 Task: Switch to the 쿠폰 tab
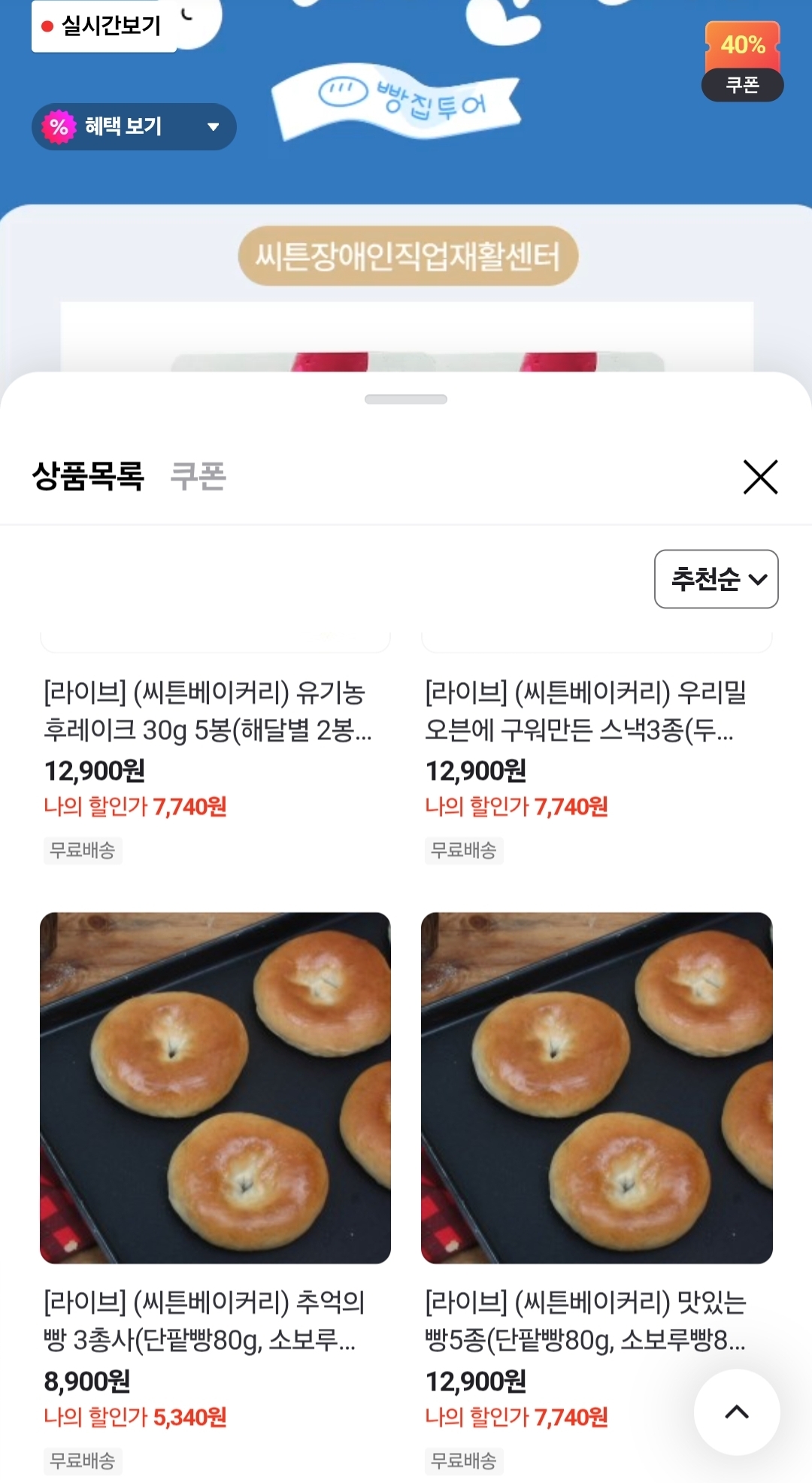pos(198,476)
